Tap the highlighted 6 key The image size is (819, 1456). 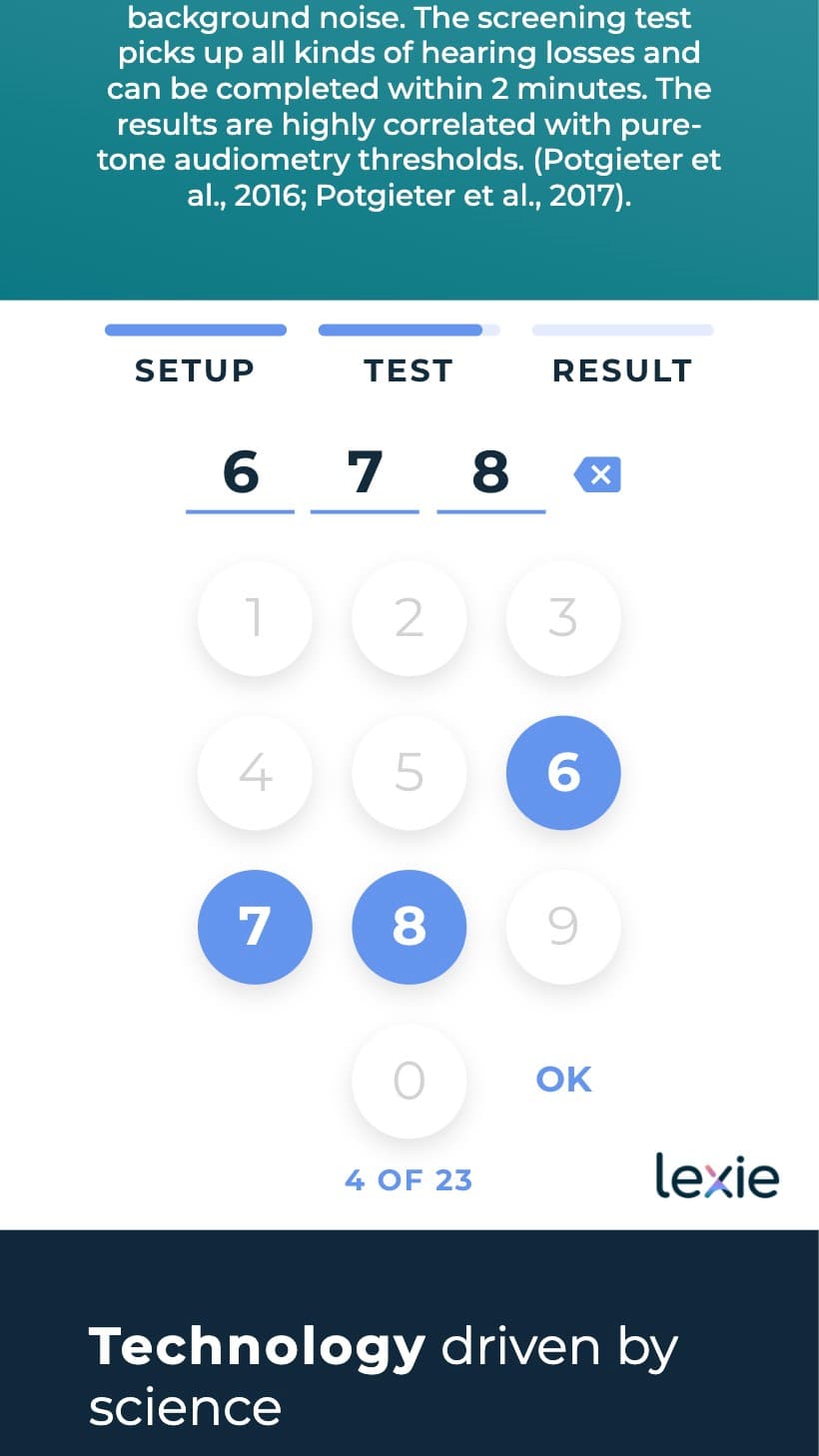[x=563, y=773]
